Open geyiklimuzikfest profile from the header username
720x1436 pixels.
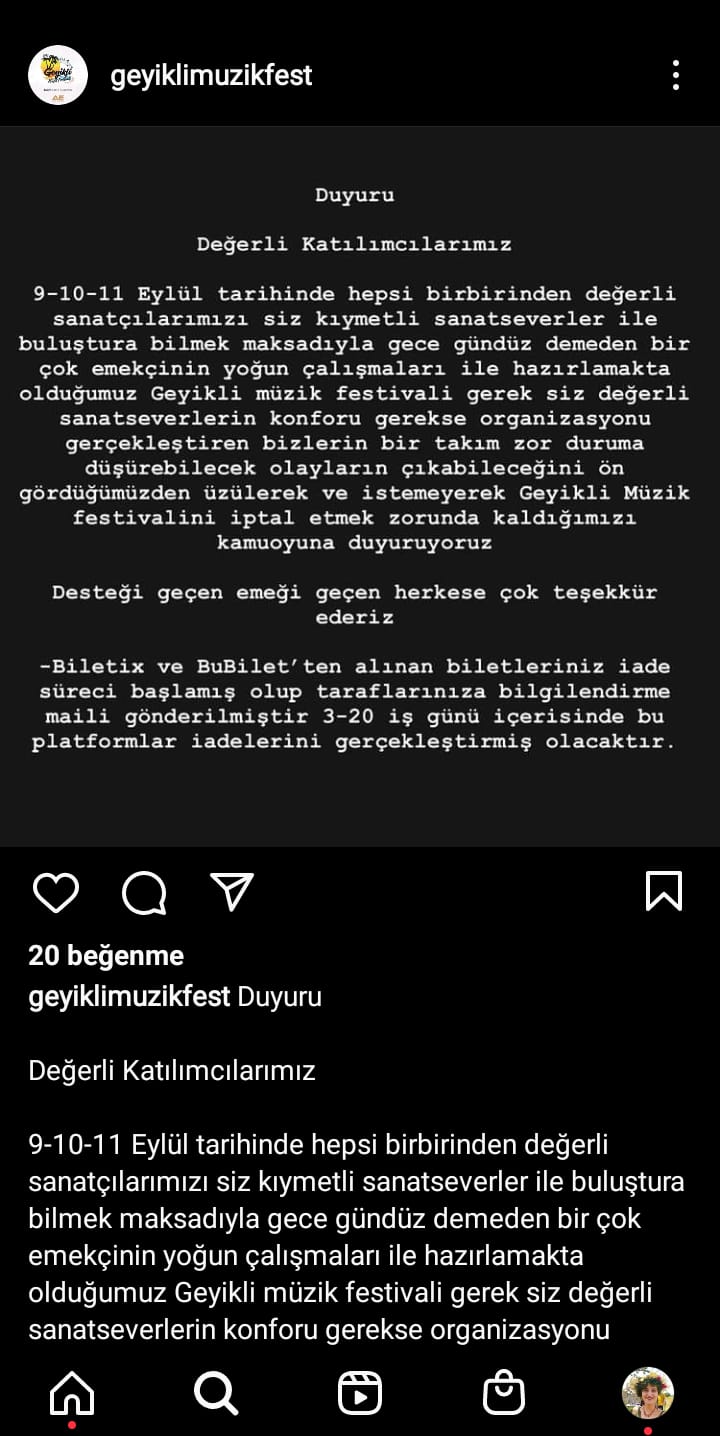(211, 75)
